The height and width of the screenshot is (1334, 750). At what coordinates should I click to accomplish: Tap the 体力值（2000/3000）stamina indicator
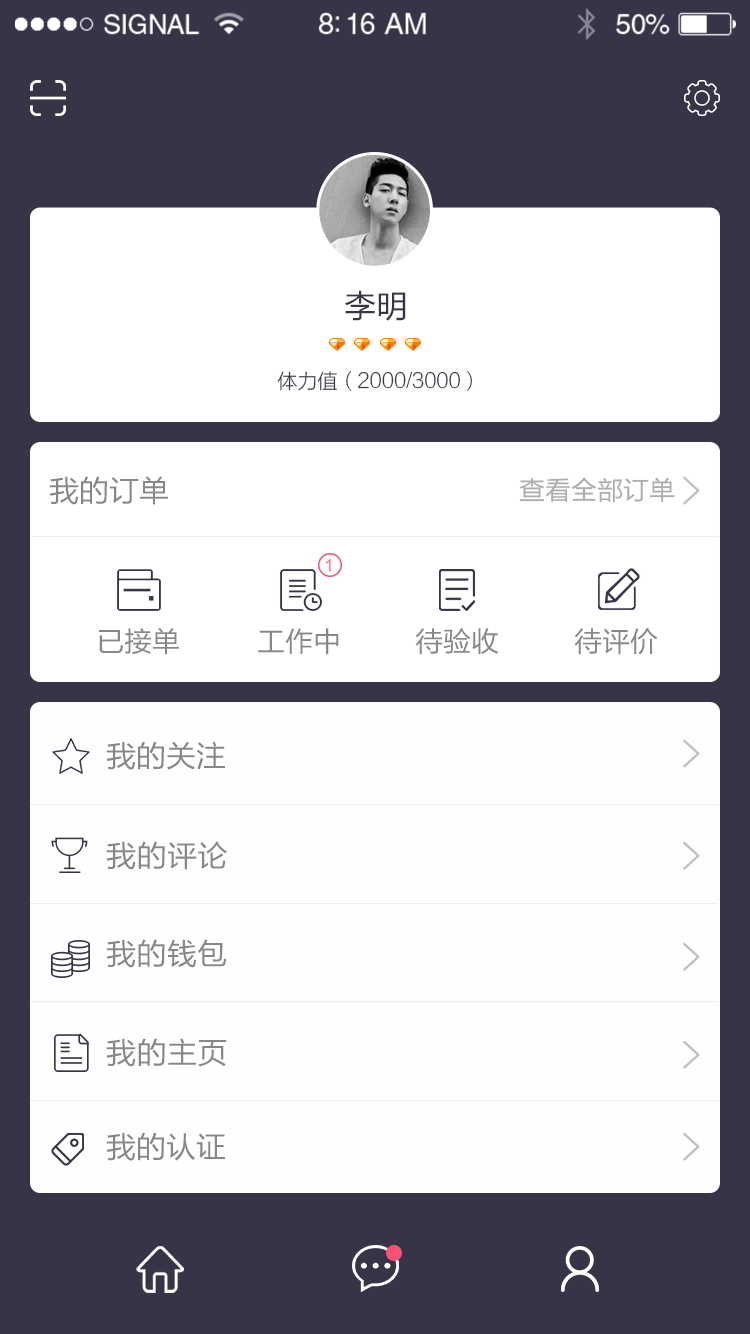375,380
